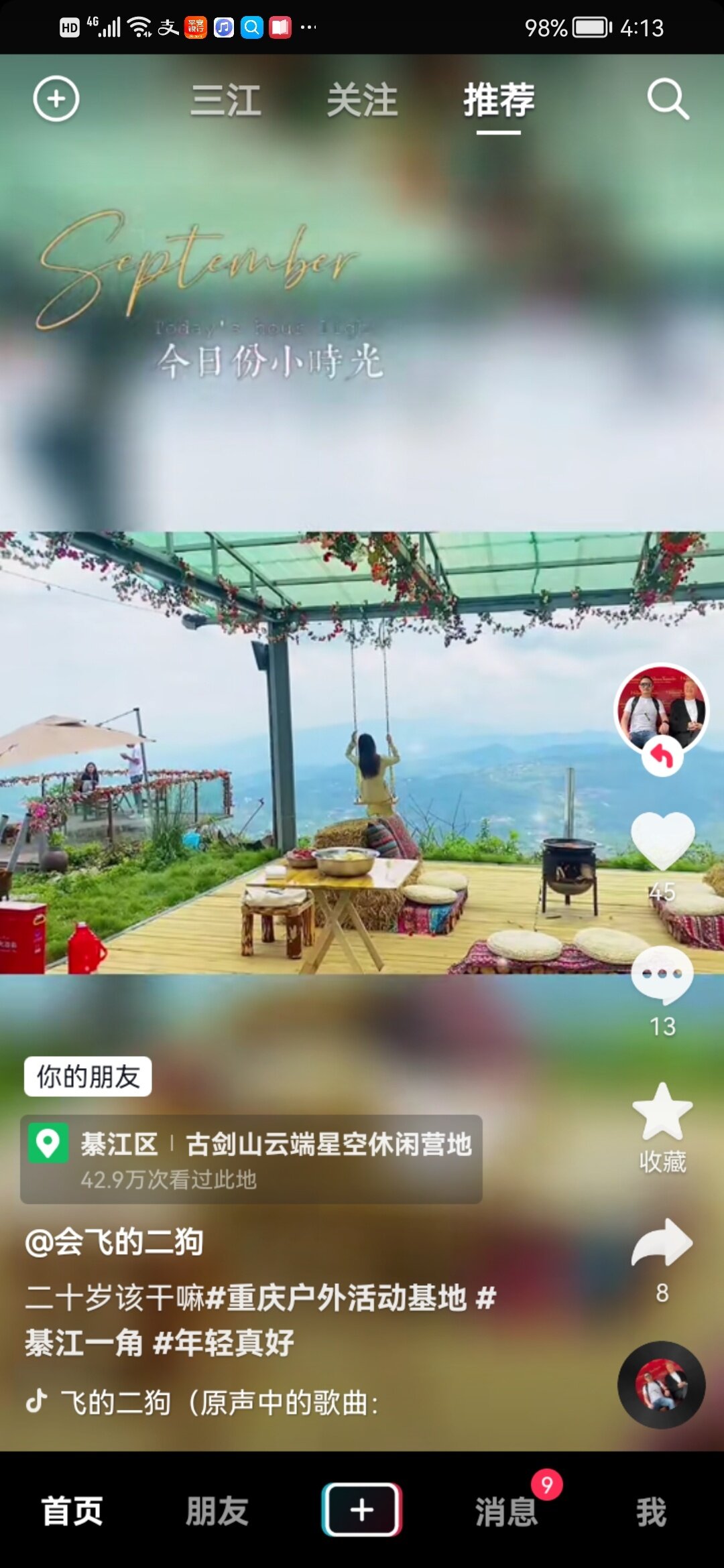Open the 消息 tab

(x=507, y=1511)
